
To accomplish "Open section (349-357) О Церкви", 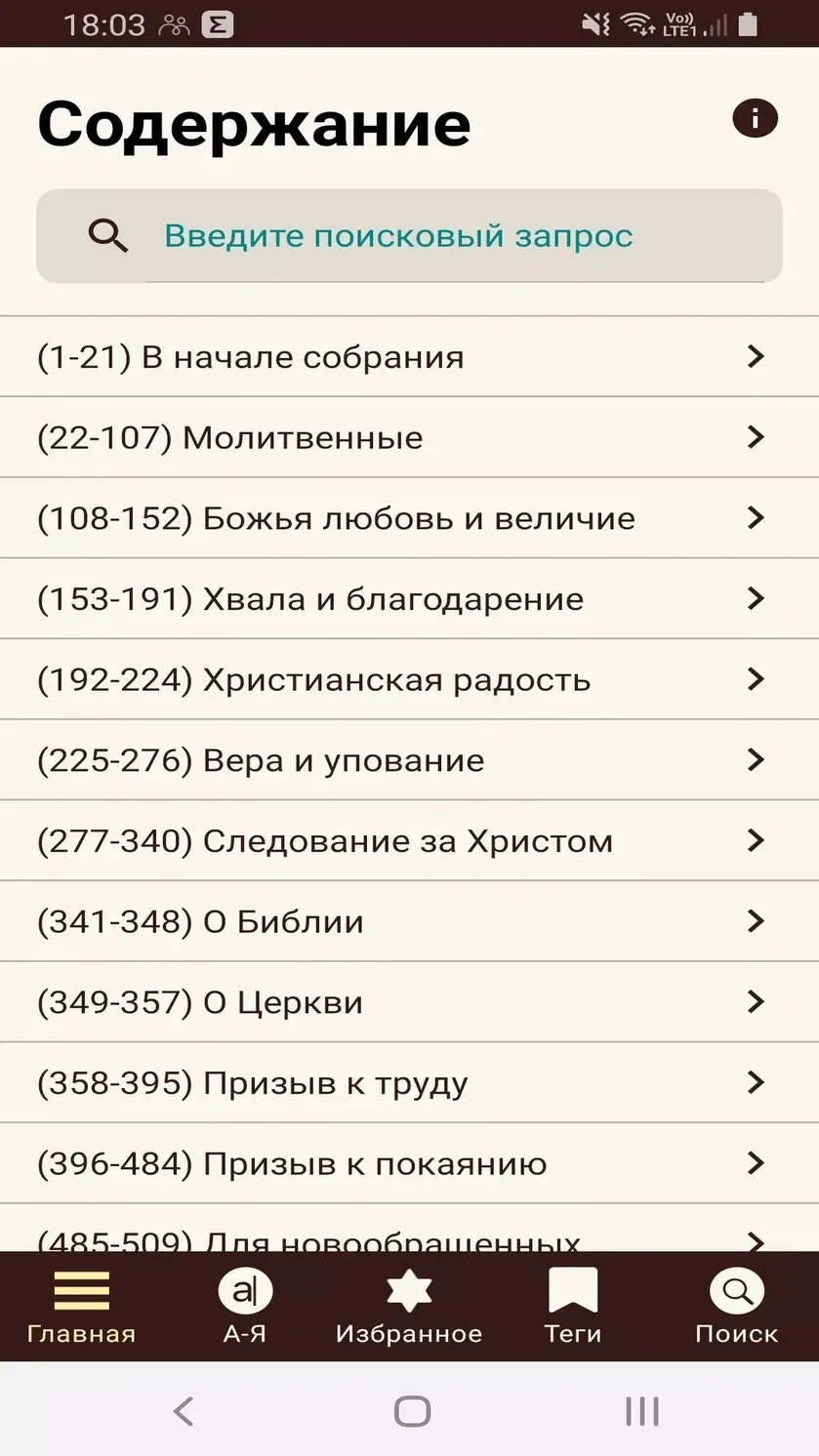I will tap(409, 1002).
